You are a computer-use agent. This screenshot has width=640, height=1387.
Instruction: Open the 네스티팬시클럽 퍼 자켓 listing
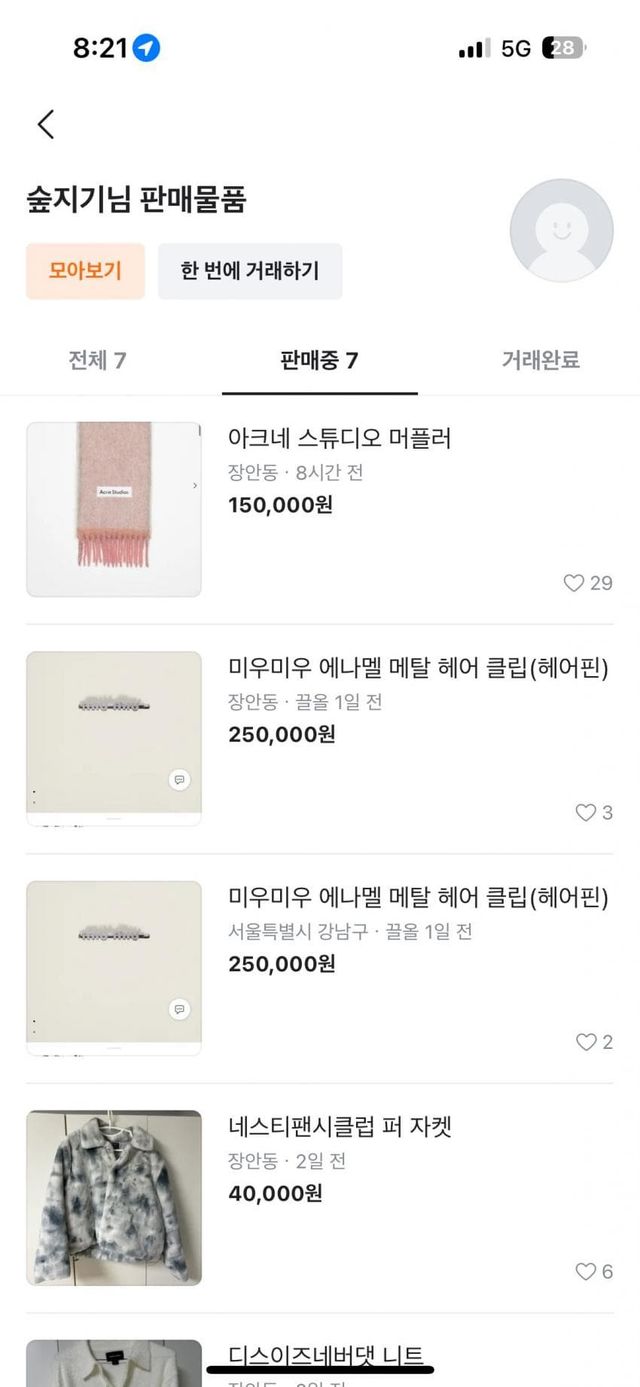tap(340, 1127)
